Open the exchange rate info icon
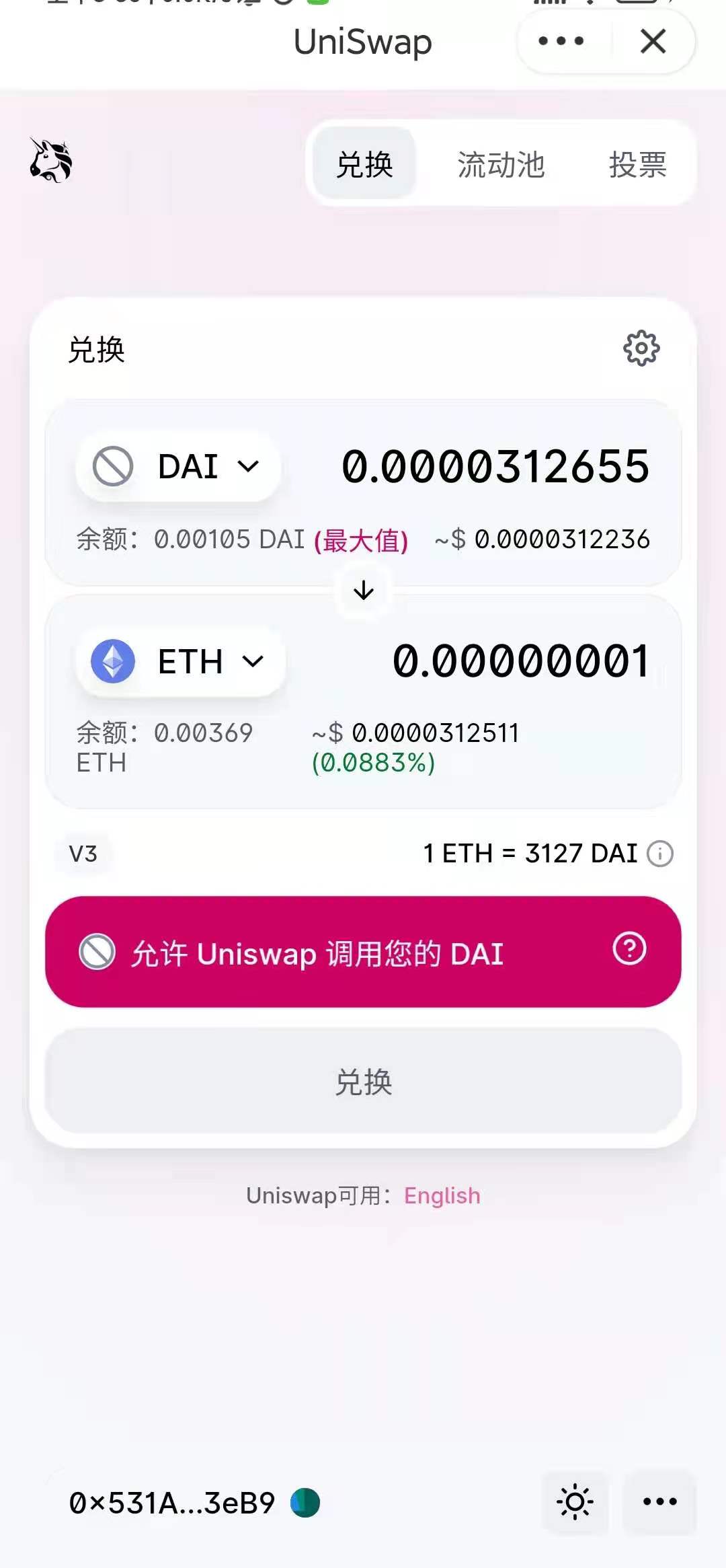 (661, 853)
